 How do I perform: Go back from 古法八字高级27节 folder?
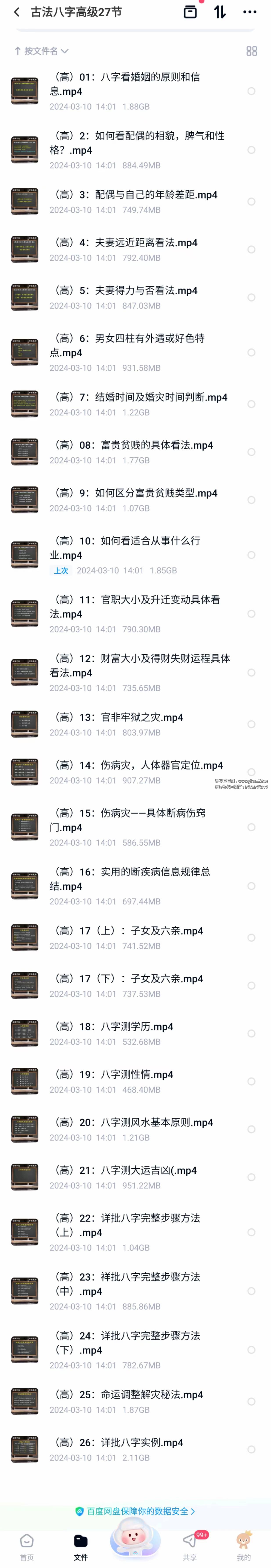pos(16,12)
